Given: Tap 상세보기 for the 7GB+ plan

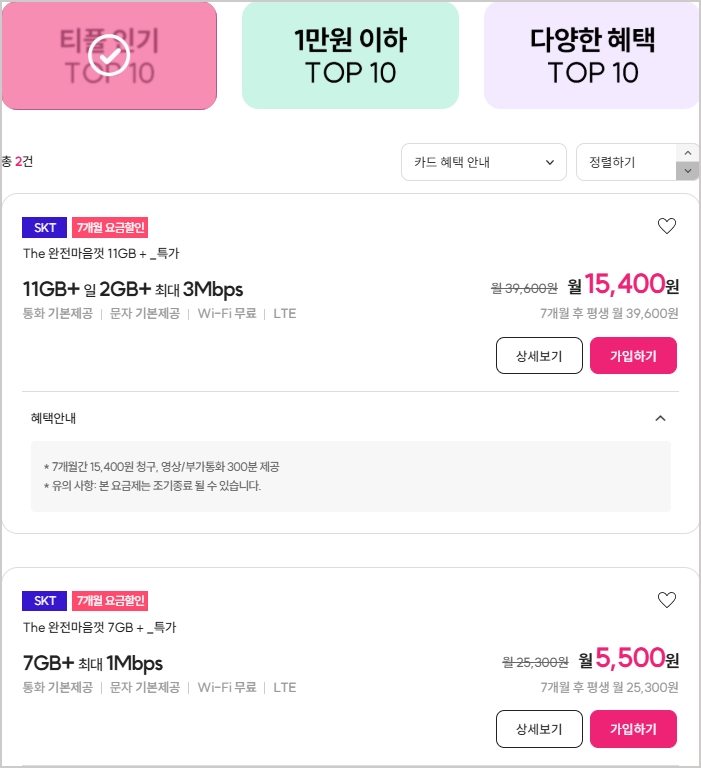Looking at the screenshot, I should click(x=539, y=729).
